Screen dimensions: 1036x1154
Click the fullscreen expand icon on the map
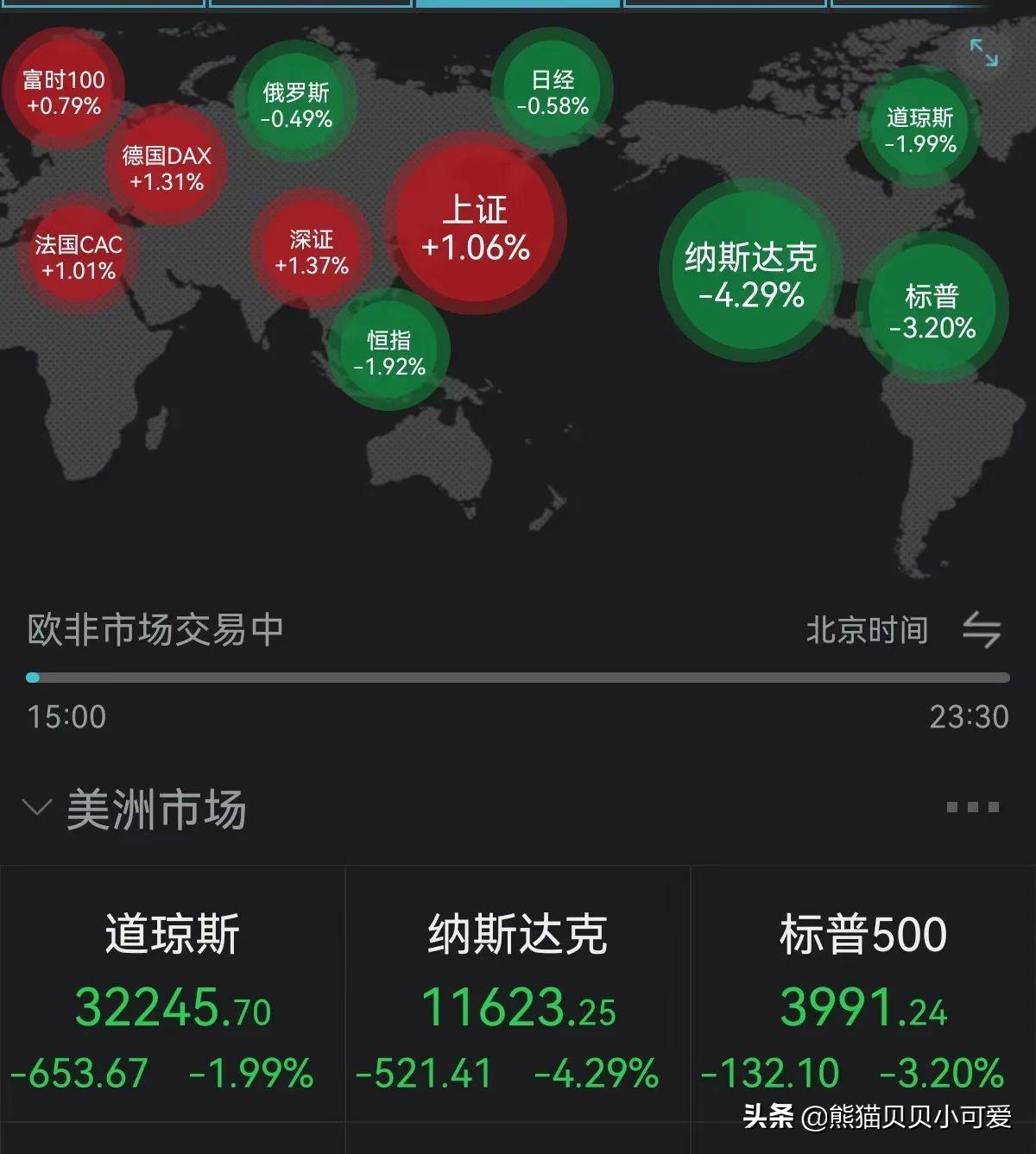(x=983, y=54)
